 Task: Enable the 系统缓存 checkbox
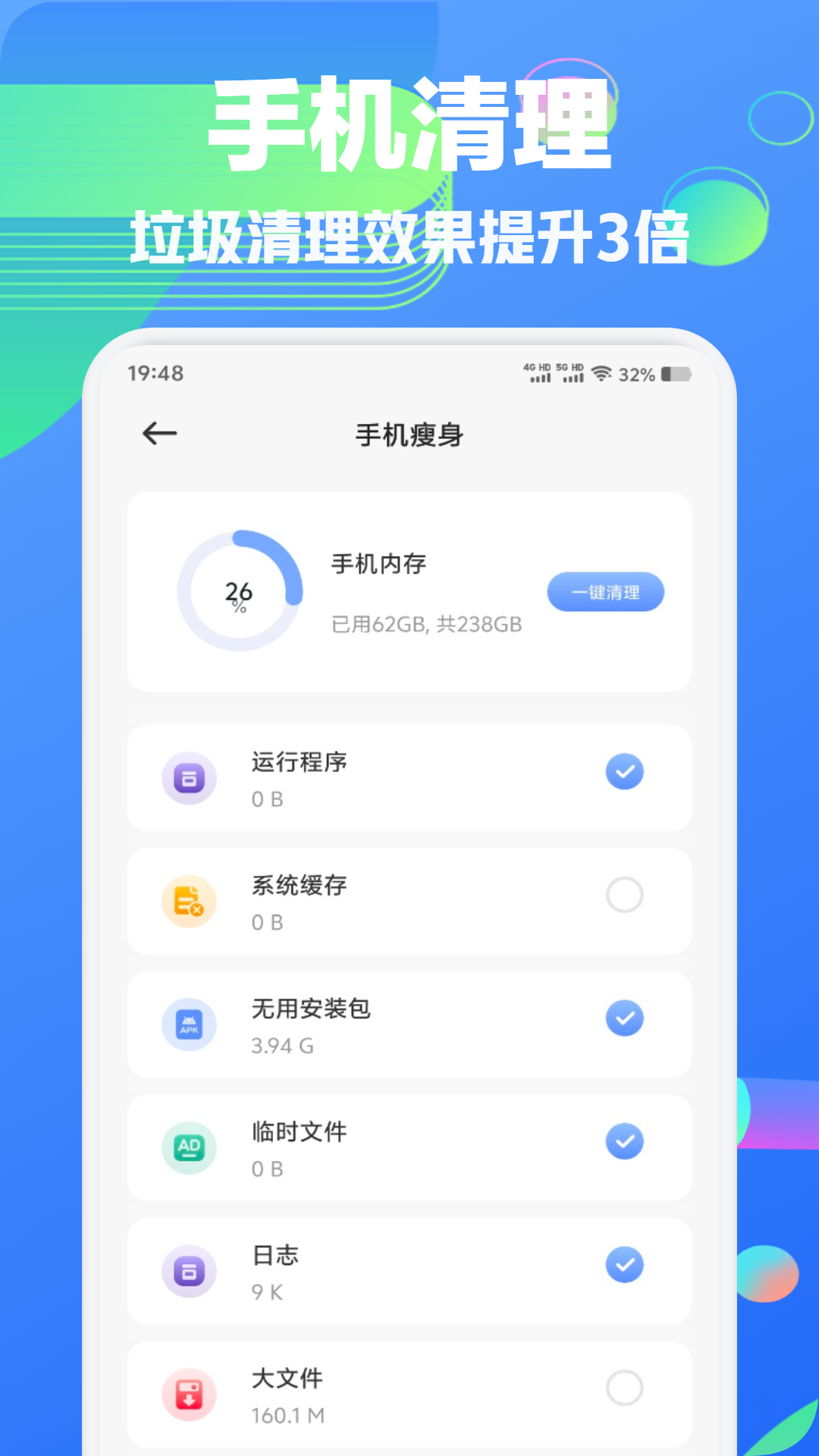click(x=624, y=895)
